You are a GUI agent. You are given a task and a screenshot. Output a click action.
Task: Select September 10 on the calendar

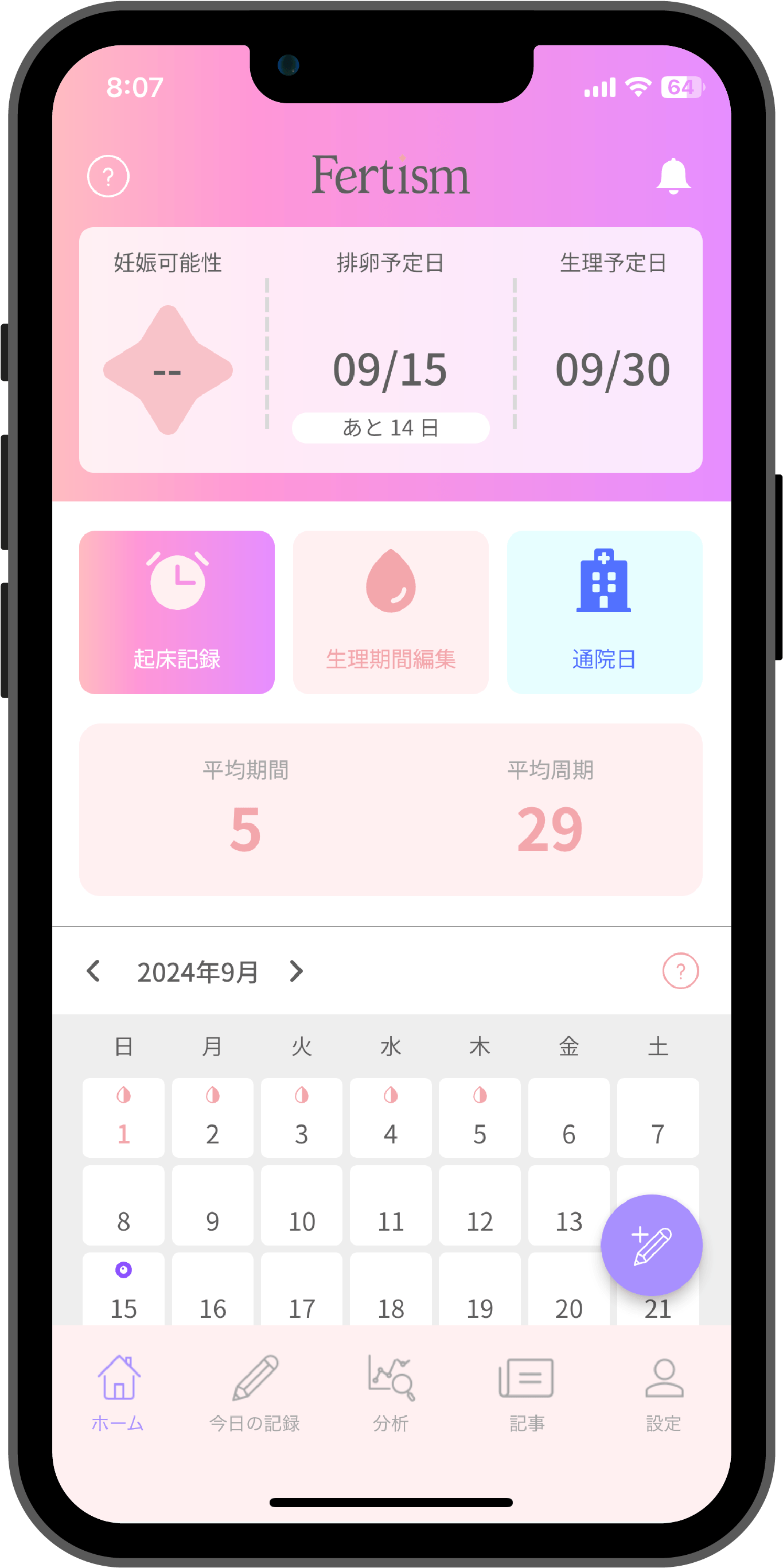302,1206
